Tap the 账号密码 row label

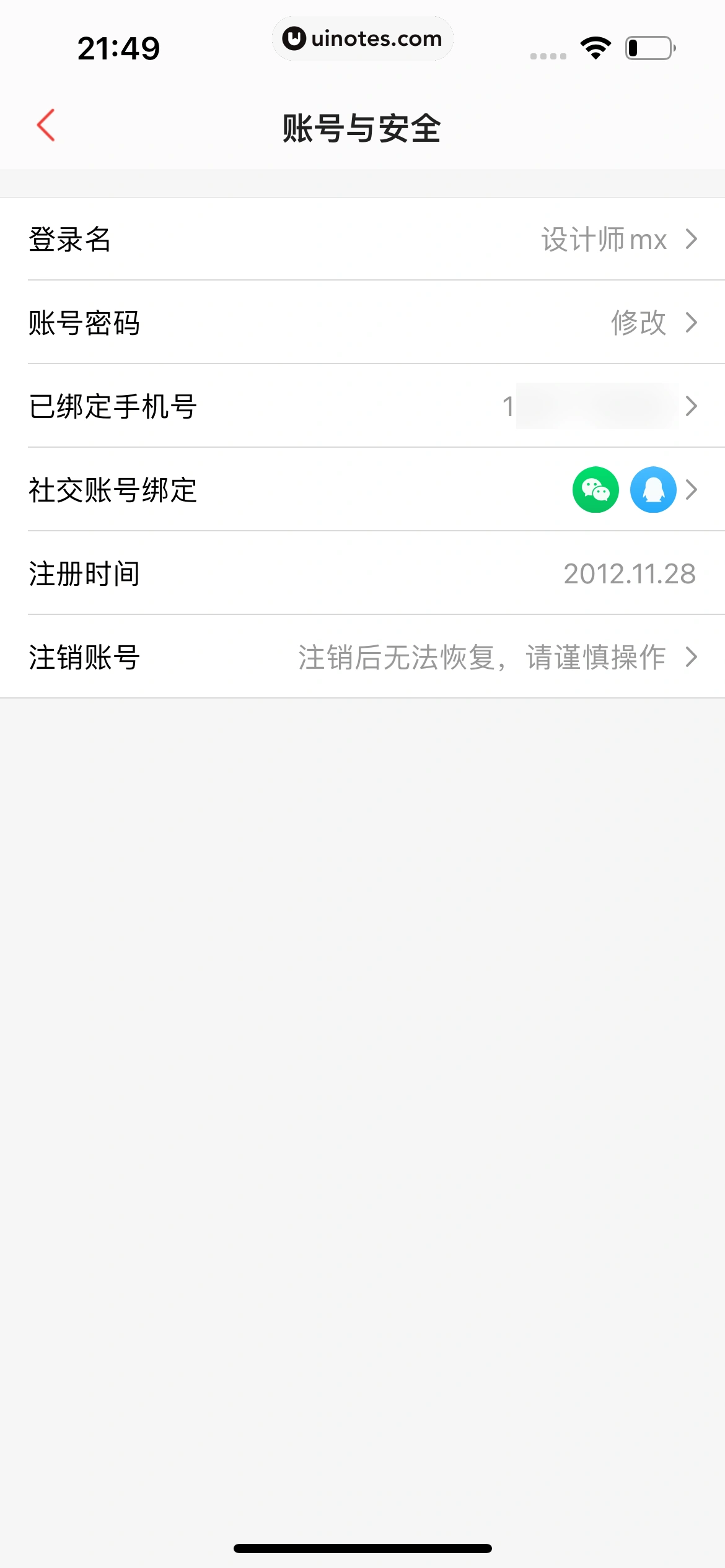point(84,323)
